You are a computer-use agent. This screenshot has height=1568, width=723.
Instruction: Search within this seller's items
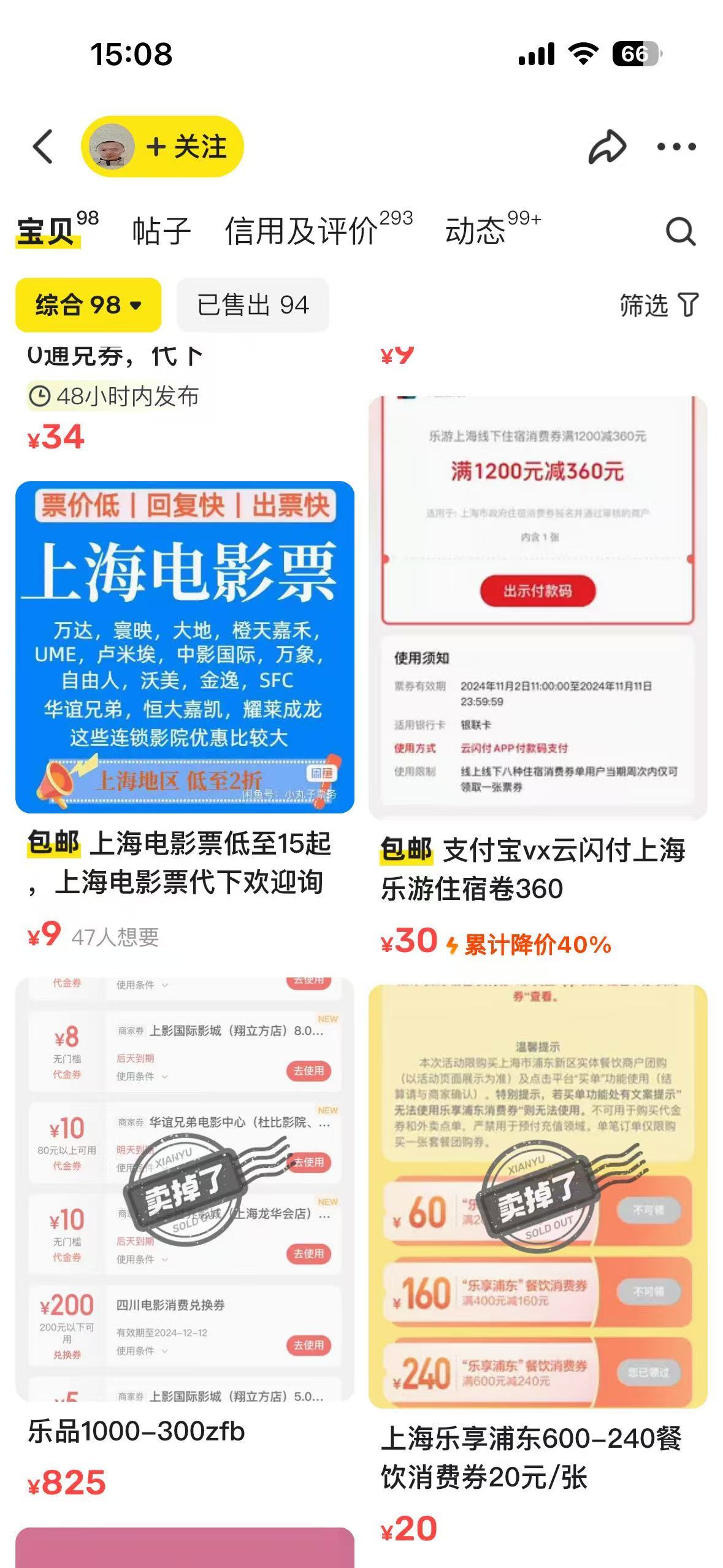click(x=680, y=232)
